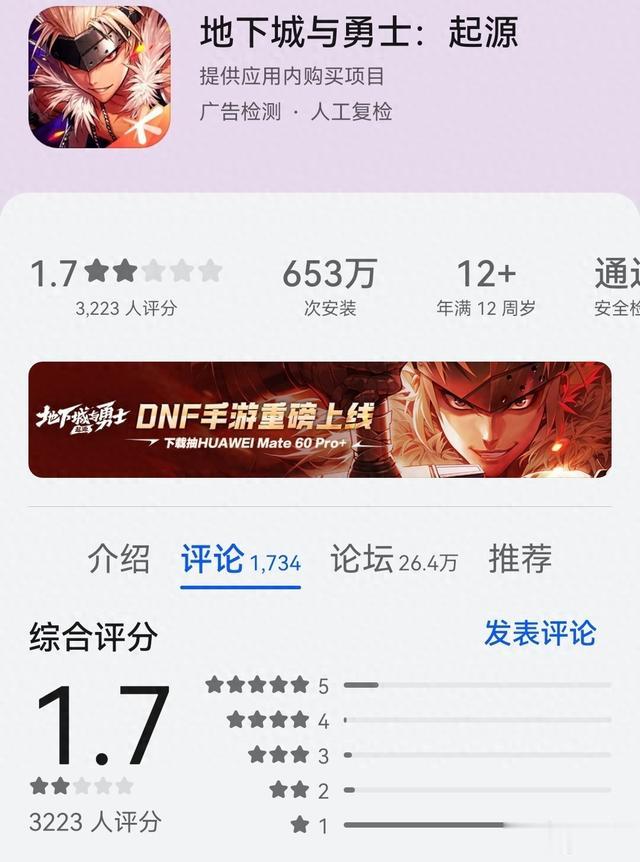The height and width of the screenshot is (862, 640).
Task: Switch to the 推荐 tab
Action: coord(520,559)
